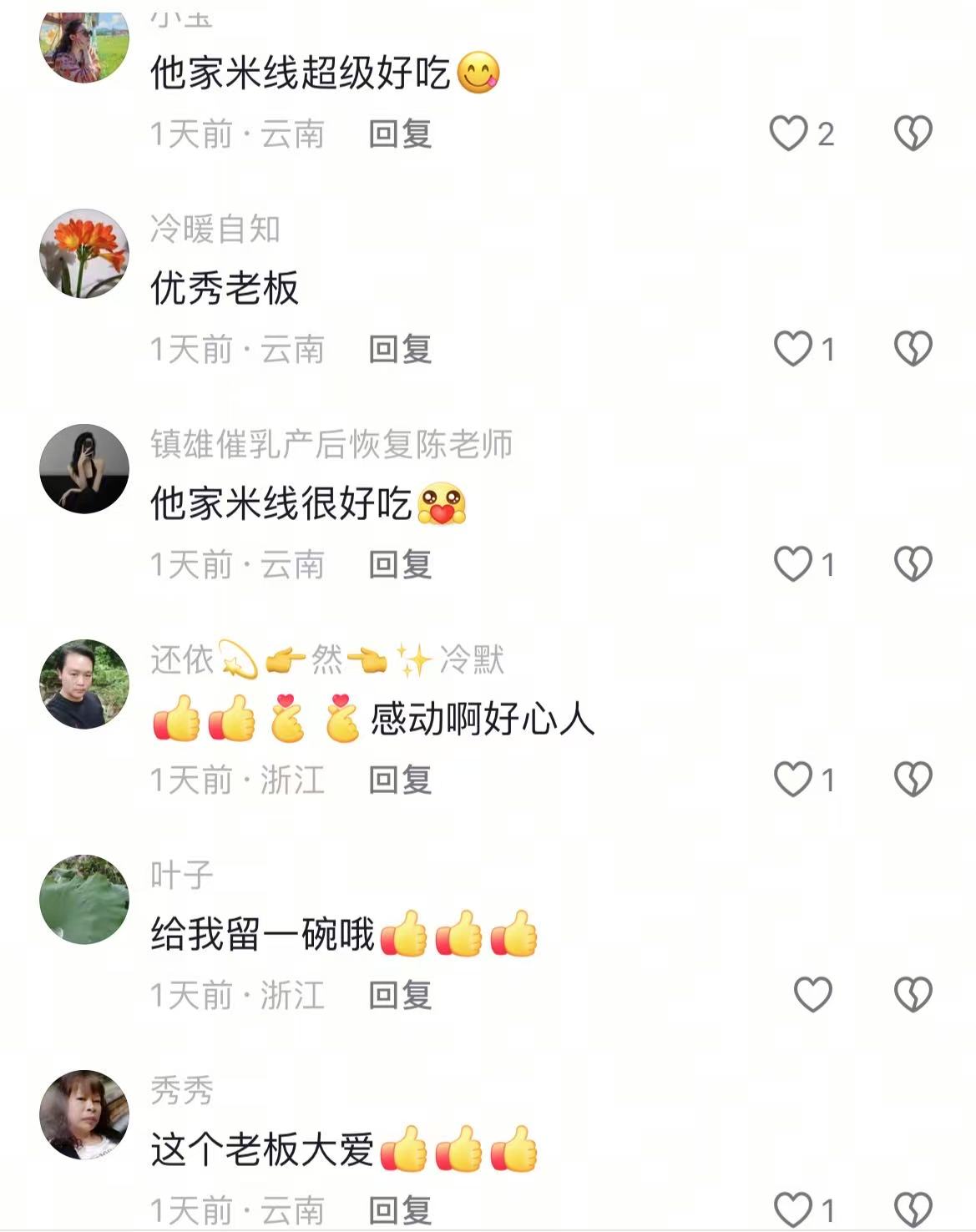Viewport: 976px width, 1232px height.
Task: Dislike the comment 他家米线超级好吃
Action: click(x=913, y=134)
